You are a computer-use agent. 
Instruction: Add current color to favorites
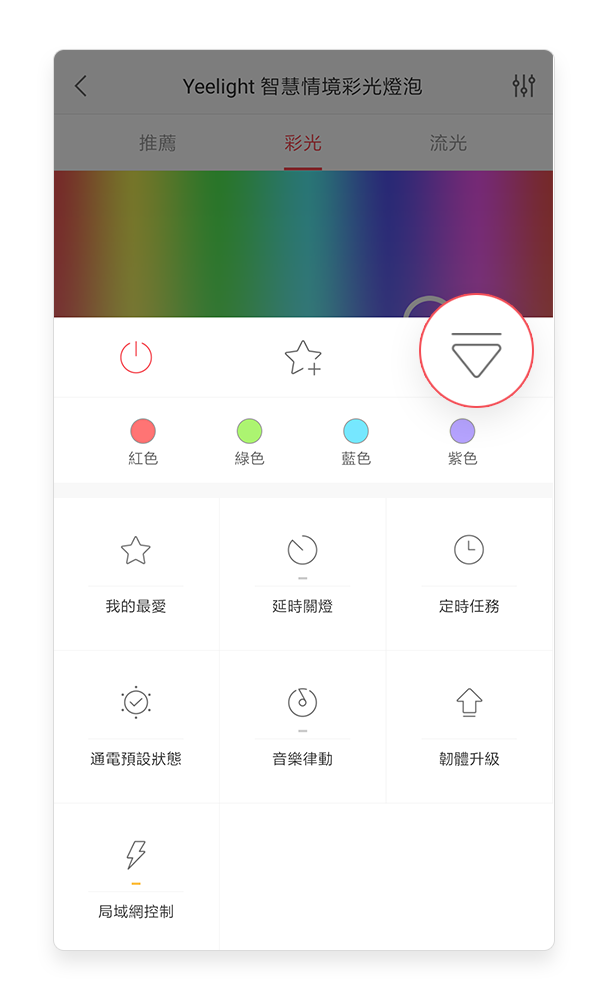[303, 357]
